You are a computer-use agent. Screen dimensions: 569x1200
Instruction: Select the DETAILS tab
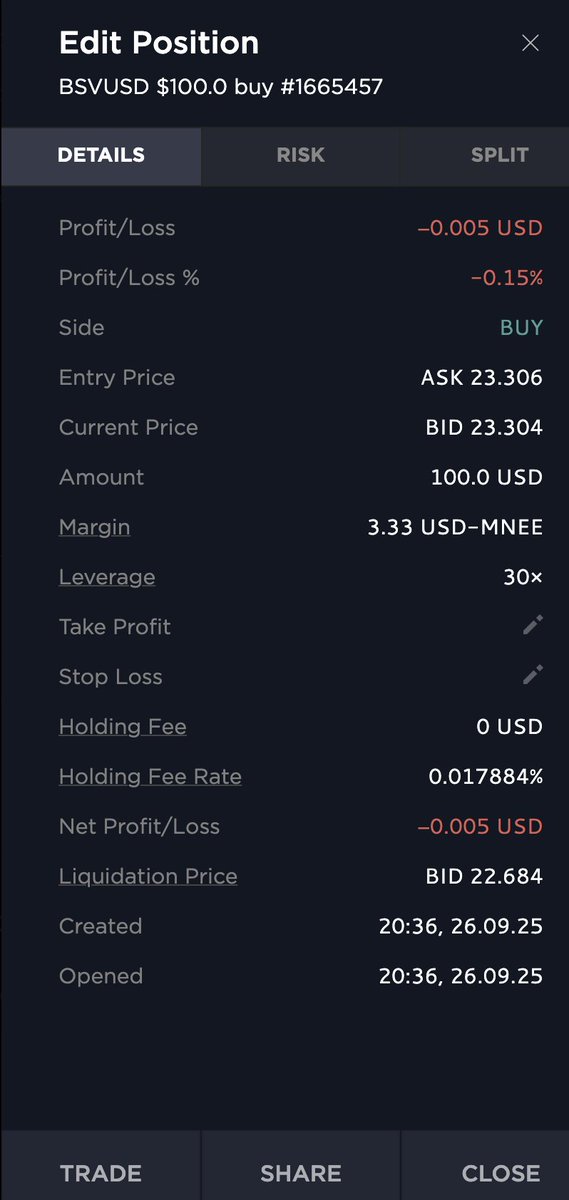pos(101,155)
